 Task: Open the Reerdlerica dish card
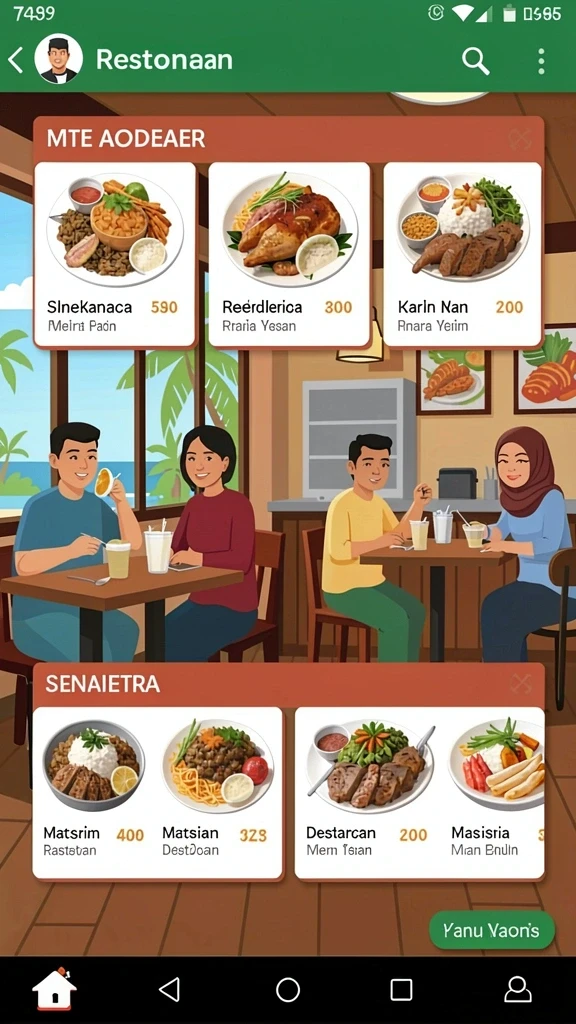(289, 254)
